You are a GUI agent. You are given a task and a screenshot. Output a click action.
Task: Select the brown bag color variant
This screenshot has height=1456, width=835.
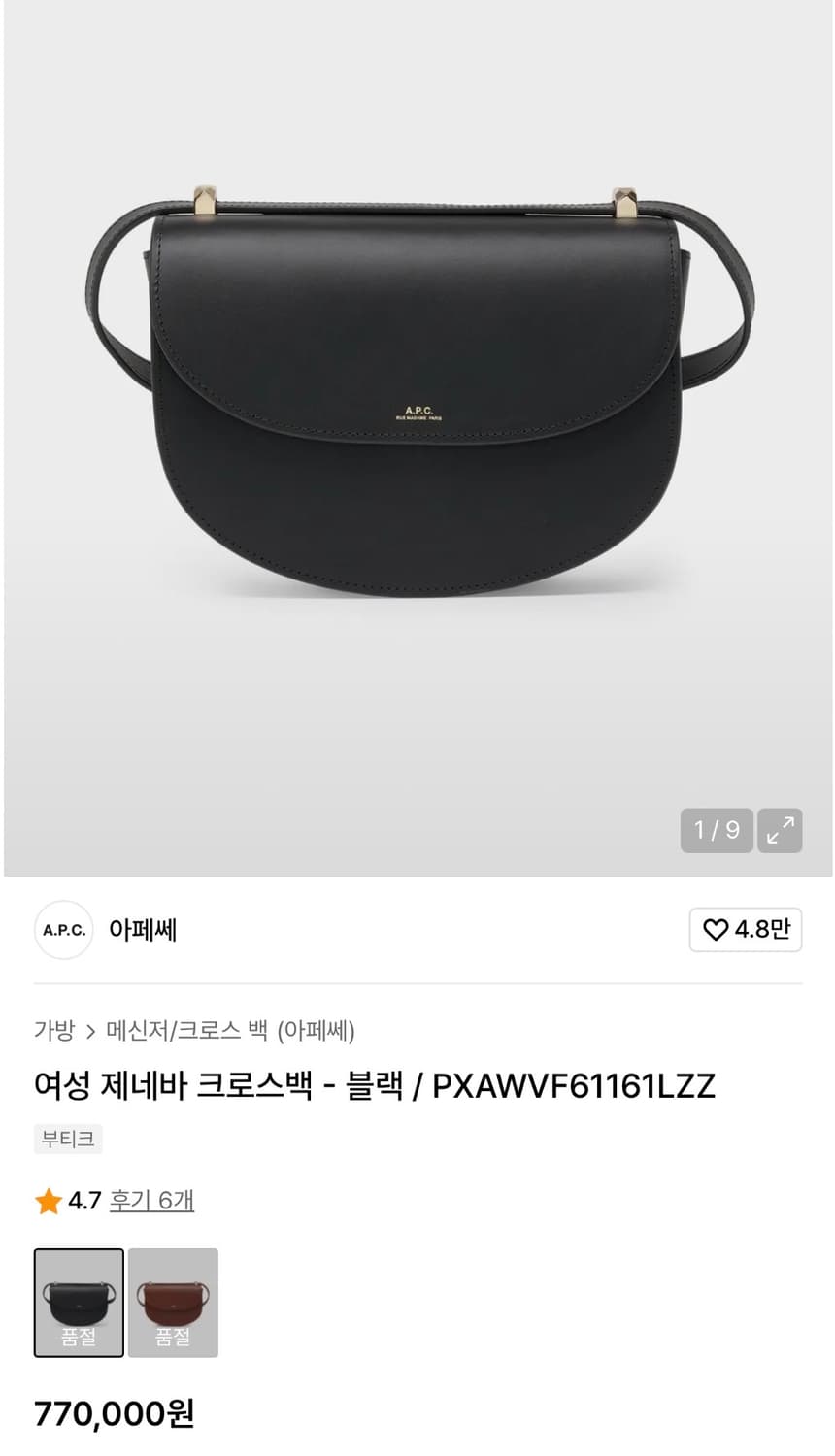173,1302
